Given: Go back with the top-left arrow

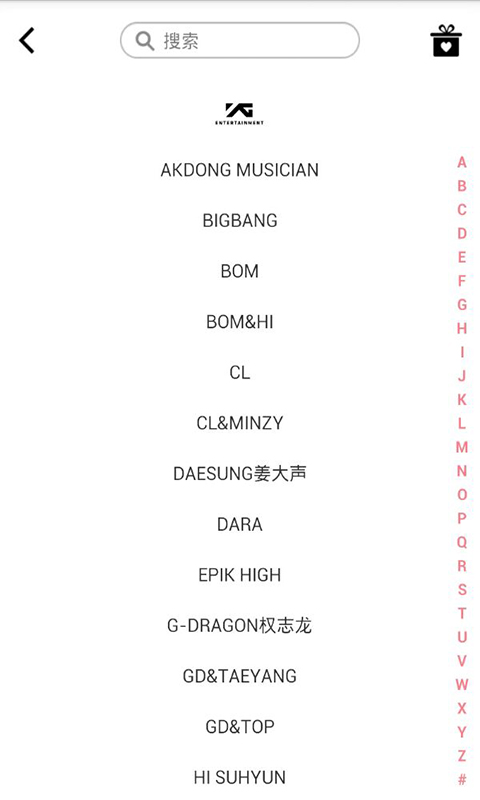Looking at the screenshot, I should point(27,40).
